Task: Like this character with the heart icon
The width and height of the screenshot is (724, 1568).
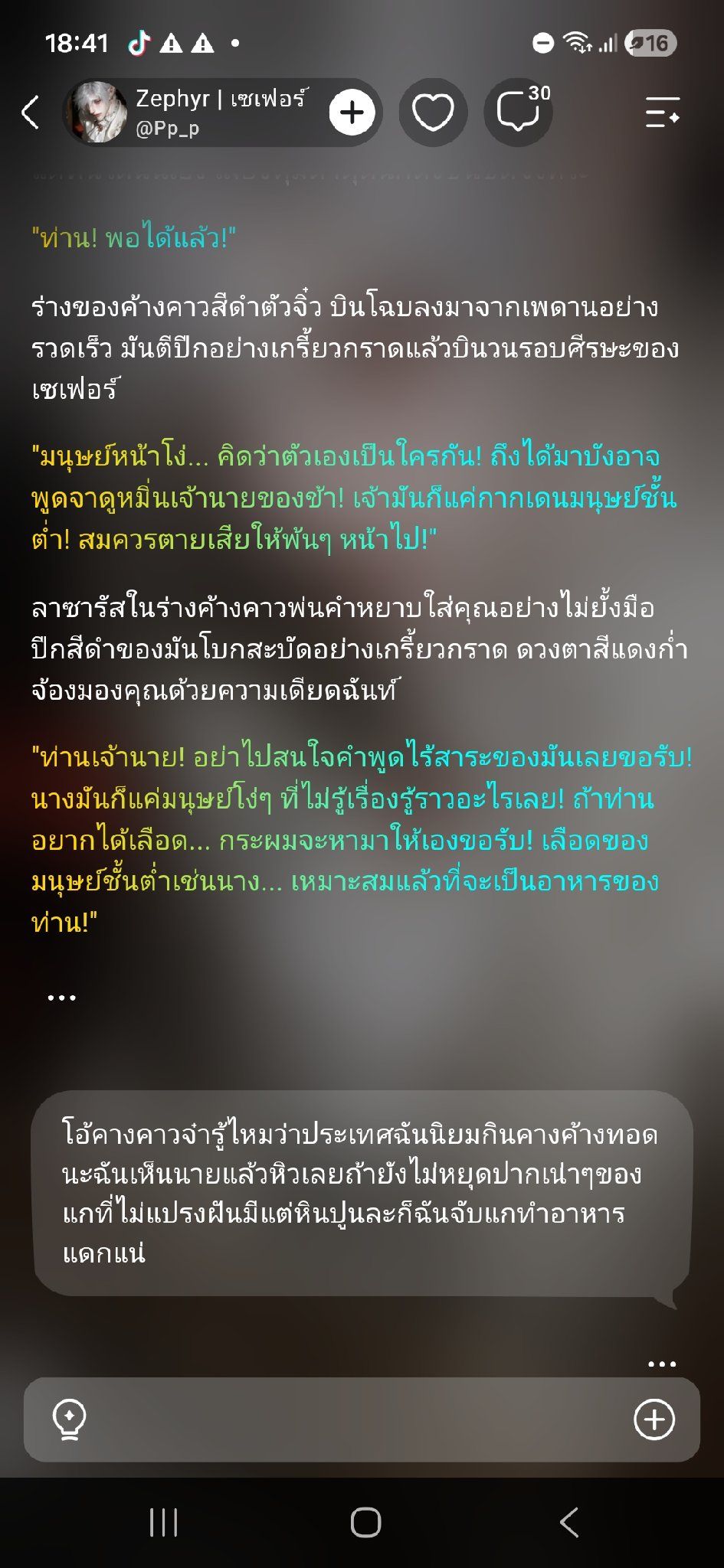Action: [433, 113]
